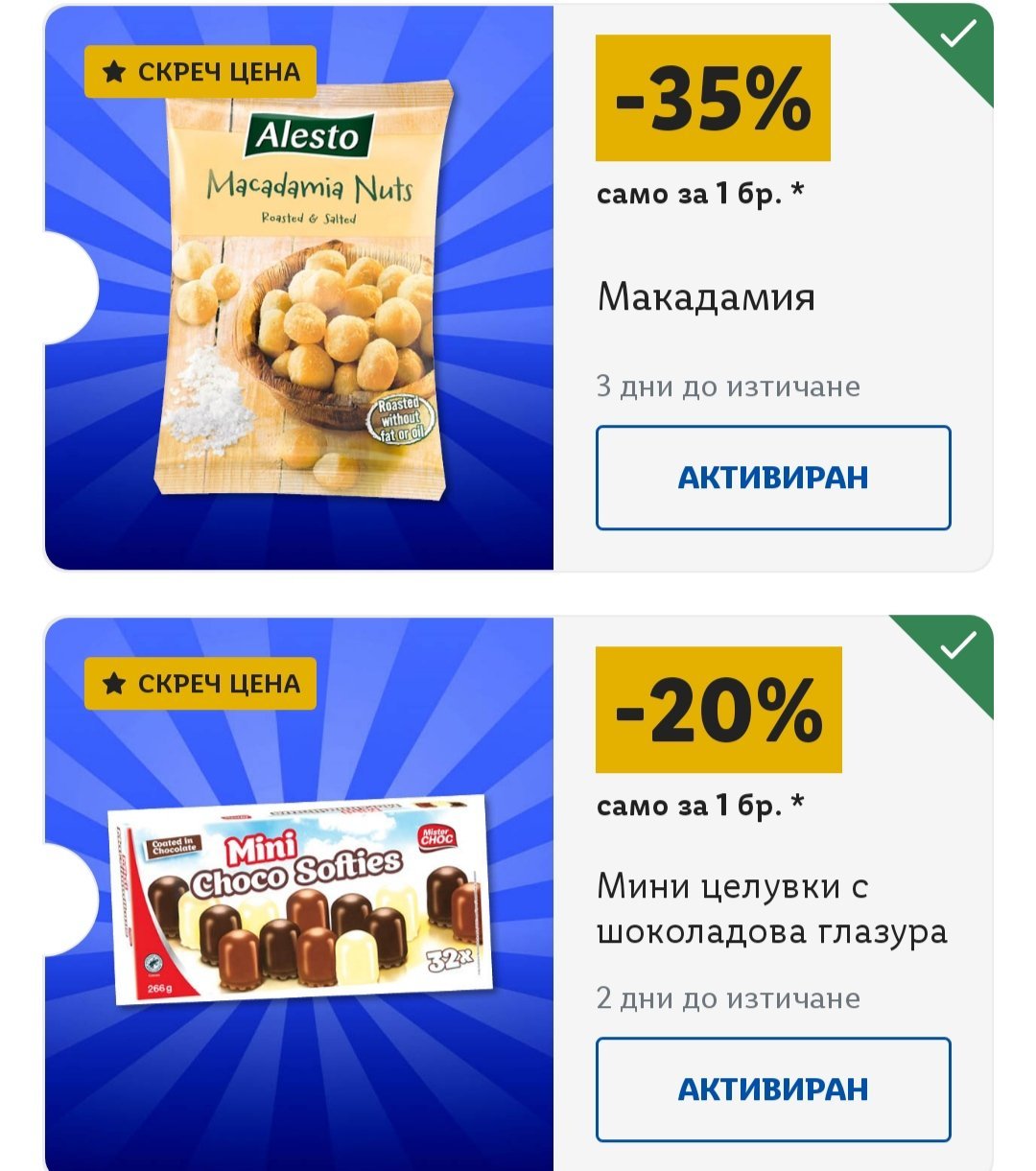Tap АКТИВИРАН button on Макадамия coupon
Viewport: 1036px width, 1171px height.
point(772,478)
